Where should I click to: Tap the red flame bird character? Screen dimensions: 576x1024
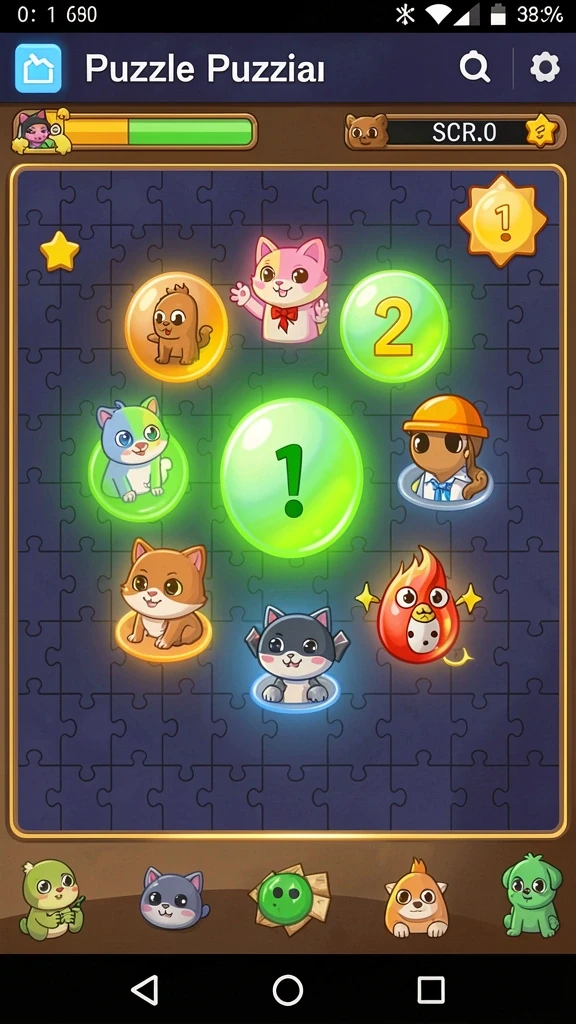click(x=419, y=606)
